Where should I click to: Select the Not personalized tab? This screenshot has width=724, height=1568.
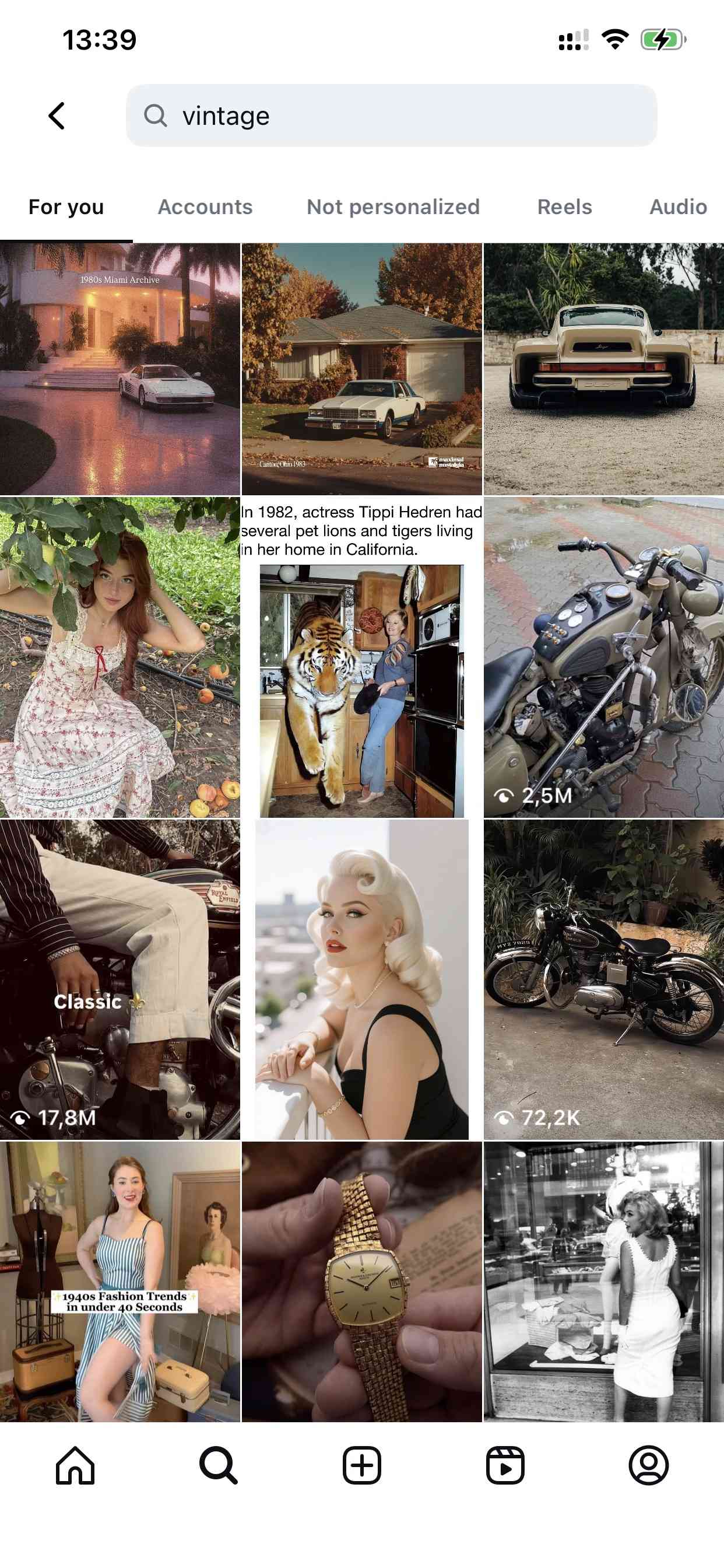393,207
